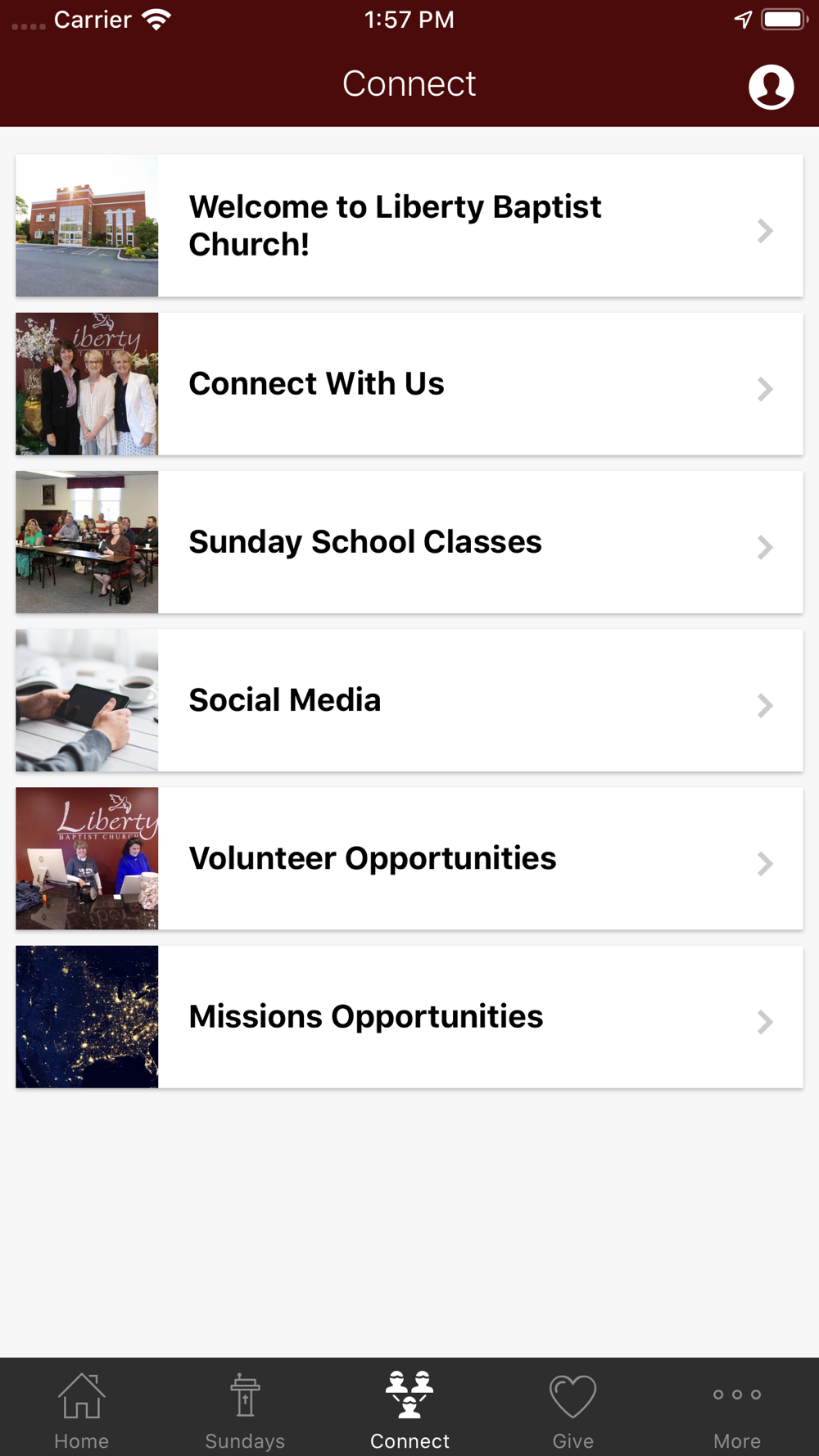Go to Missions Opportunities
The width and height of the screenshot is (819, 1456).
tap(409, 1016)
